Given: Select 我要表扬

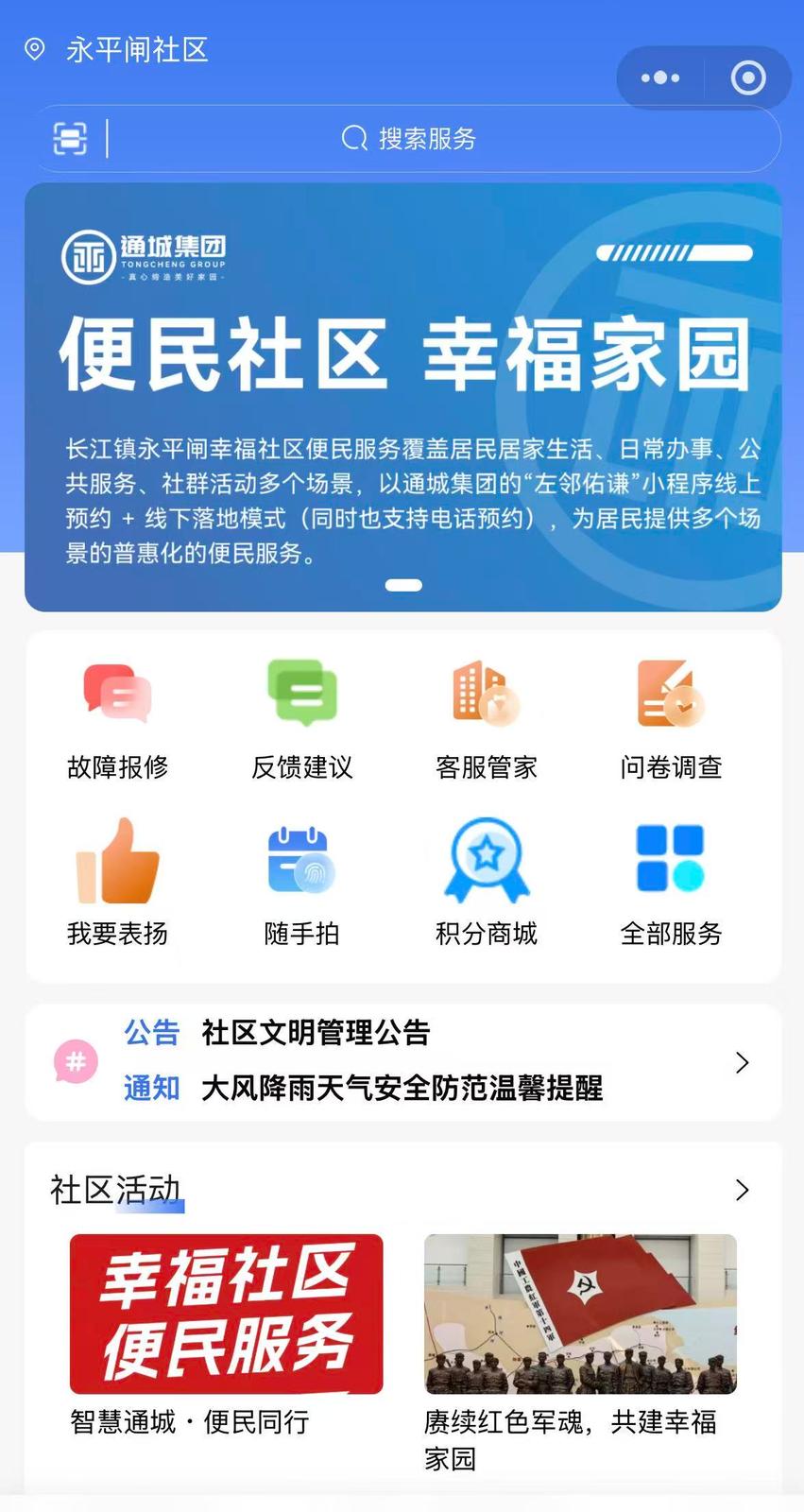Looking at the screenshot, I should point(117,883).
